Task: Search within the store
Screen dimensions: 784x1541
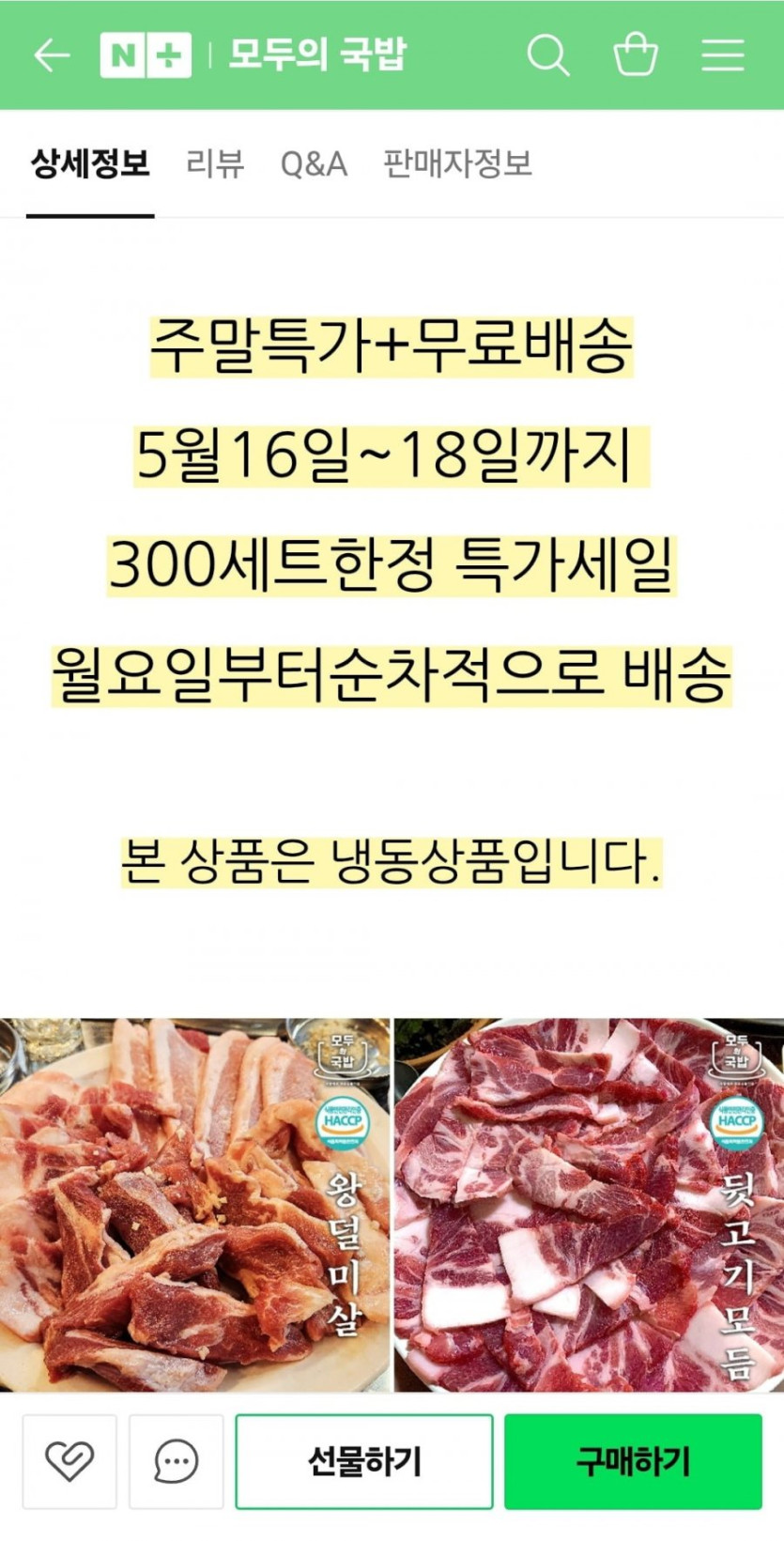Action: (547, 55)
